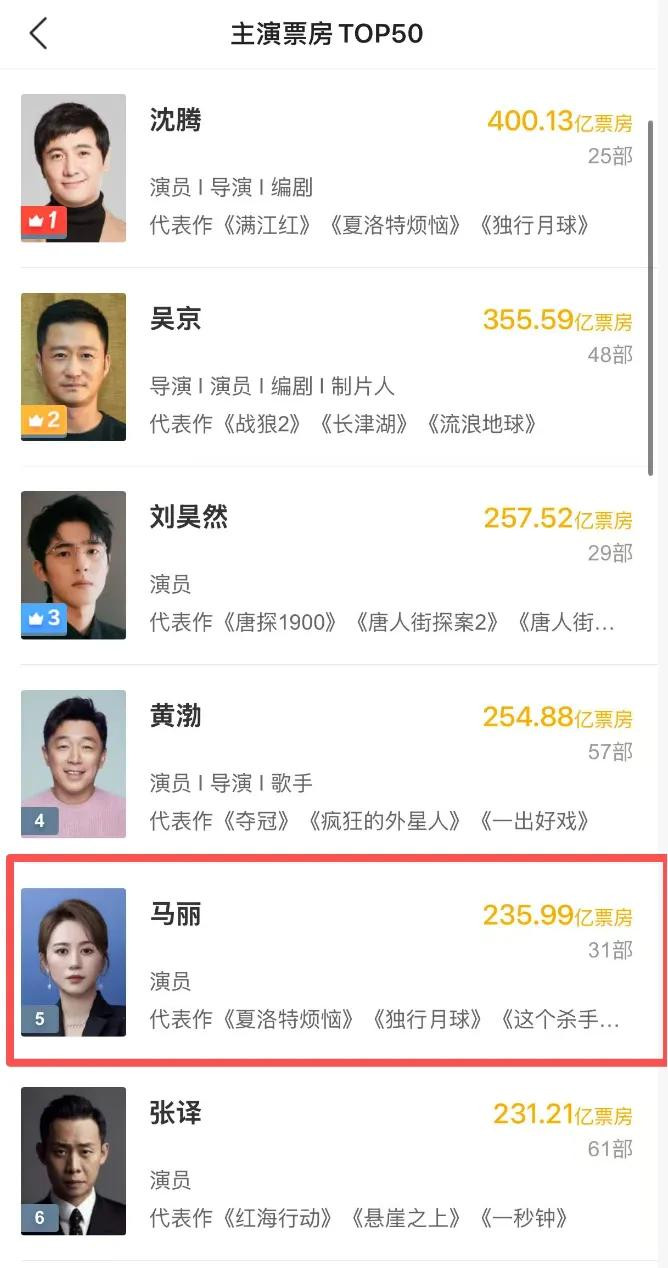This screenshot has height=1268, width=668.
Task: Open 刘昊然's actor profile row
Action: coord(334,565)
